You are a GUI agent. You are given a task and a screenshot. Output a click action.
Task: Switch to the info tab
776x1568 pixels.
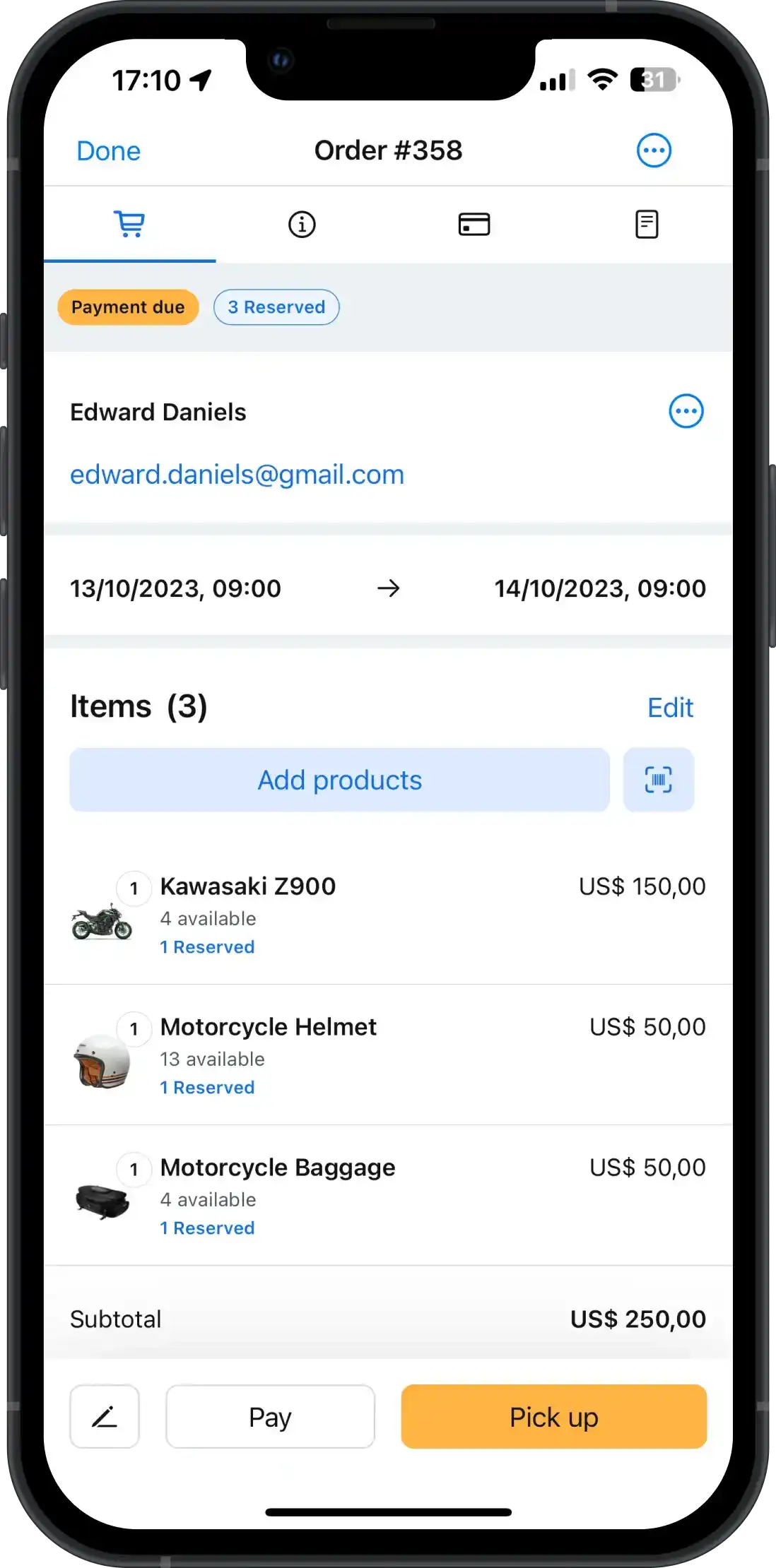click(x=302, y=225)
